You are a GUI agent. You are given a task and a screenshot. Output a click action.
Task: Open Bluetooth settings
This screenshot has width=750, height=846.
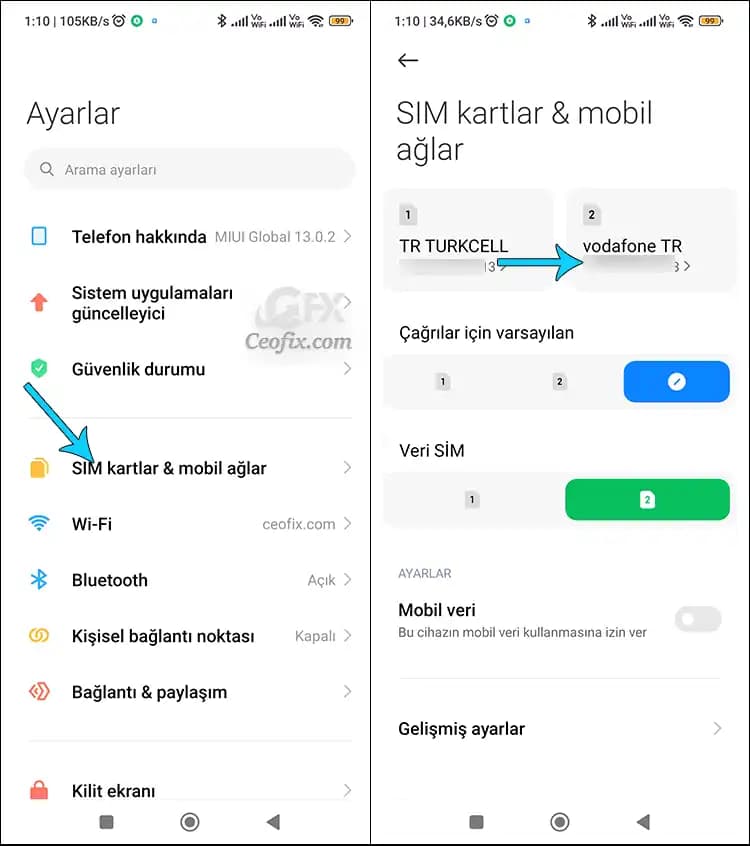coord(190,580)
